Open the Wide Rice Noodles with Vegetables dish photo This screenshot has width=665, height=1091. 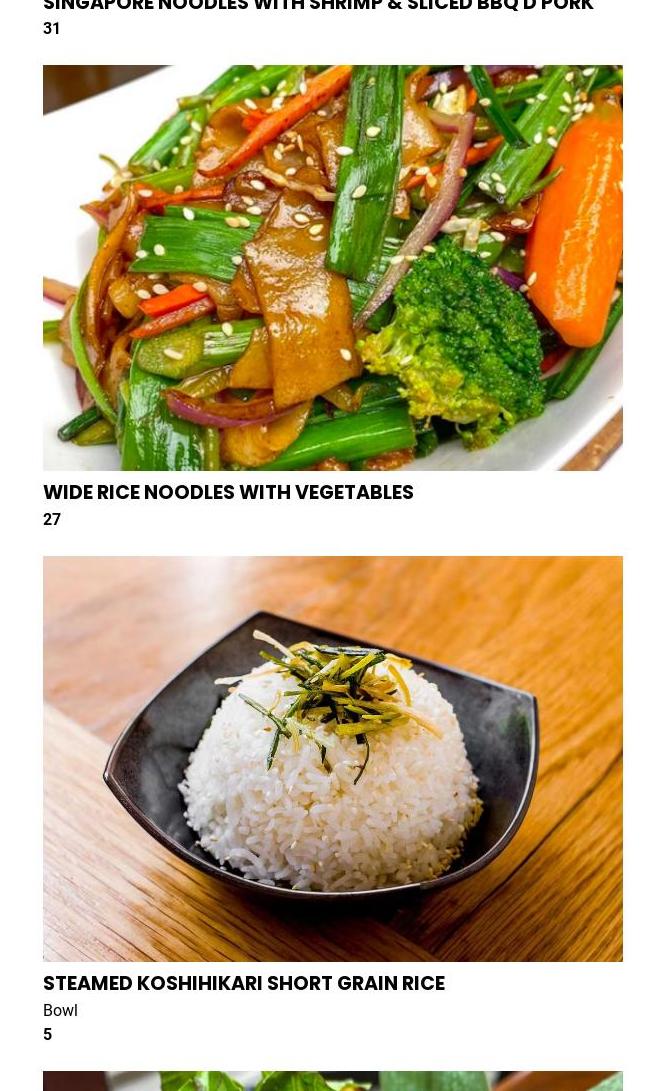click(x=332, y=267)
